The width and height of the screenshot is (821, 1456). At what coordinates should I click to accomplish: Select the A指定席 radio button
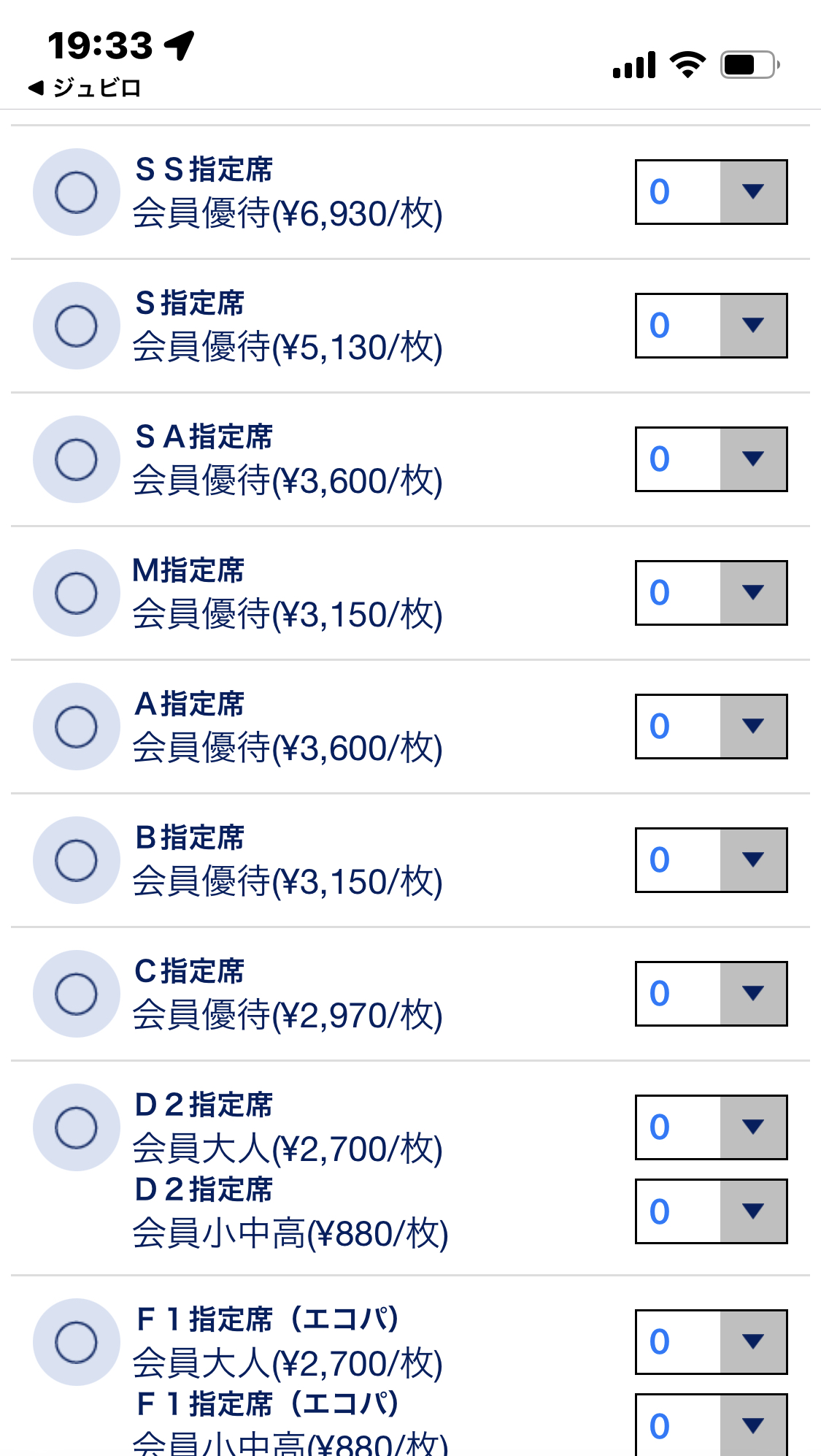point(77,727)
